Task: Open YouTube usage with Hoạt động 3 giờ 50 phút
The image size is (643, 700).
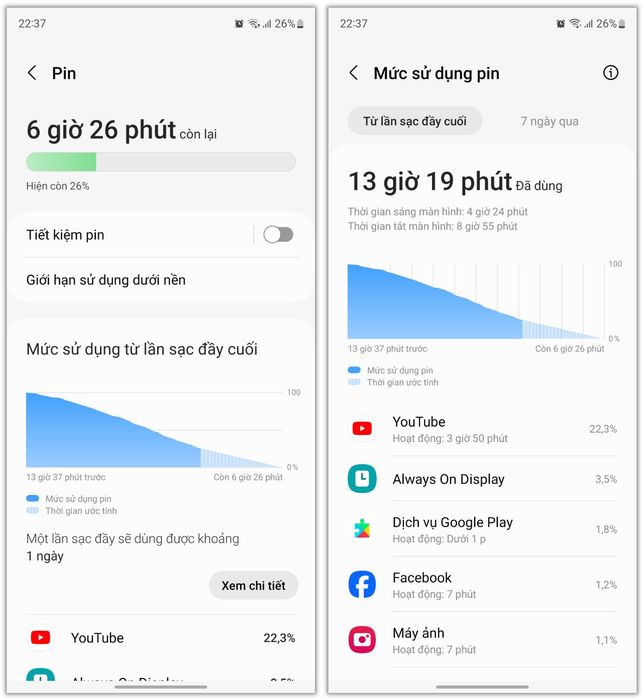Action: pyautogui.click(x=482, y=429)
